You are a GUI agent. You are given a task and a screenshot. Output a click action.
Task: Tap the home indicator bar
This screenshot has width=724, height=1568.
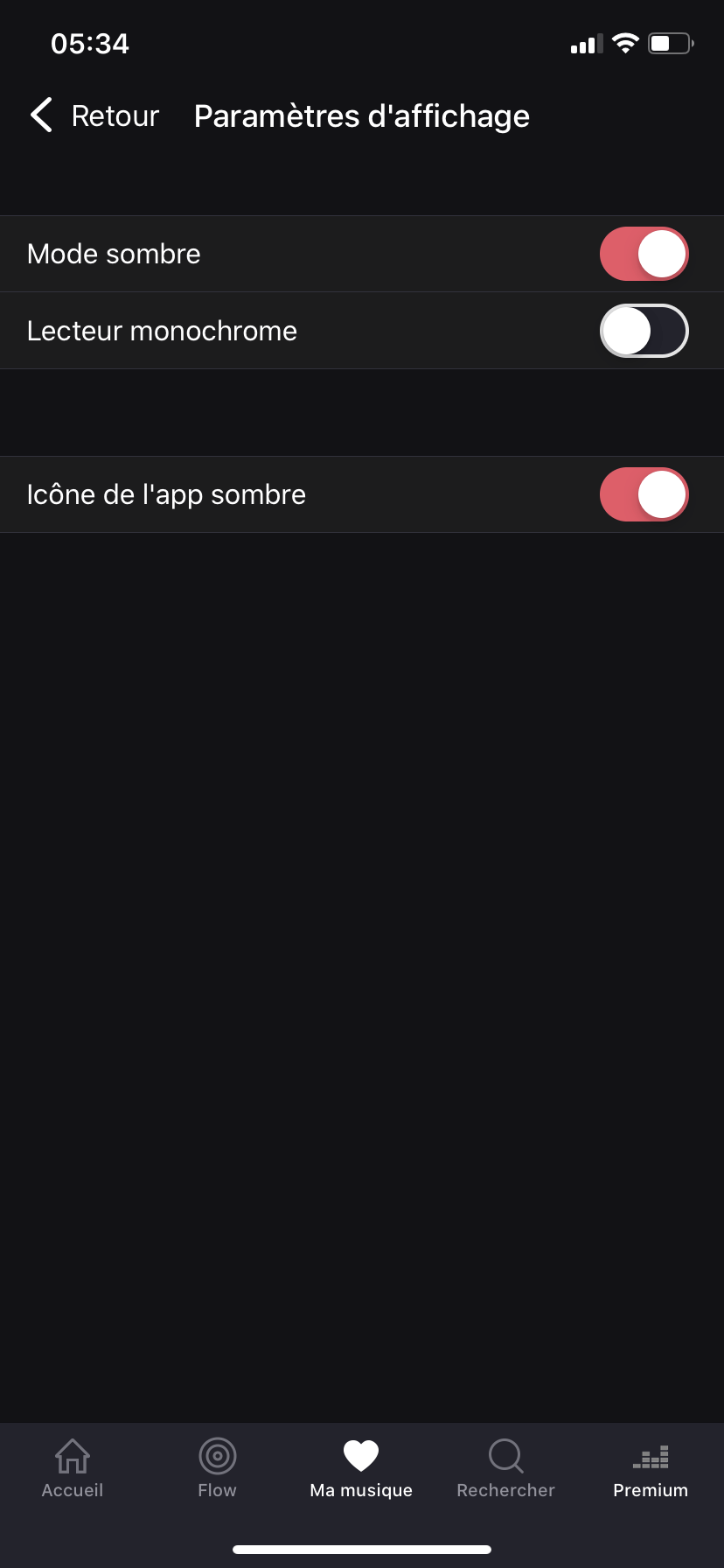[362, 1549]
